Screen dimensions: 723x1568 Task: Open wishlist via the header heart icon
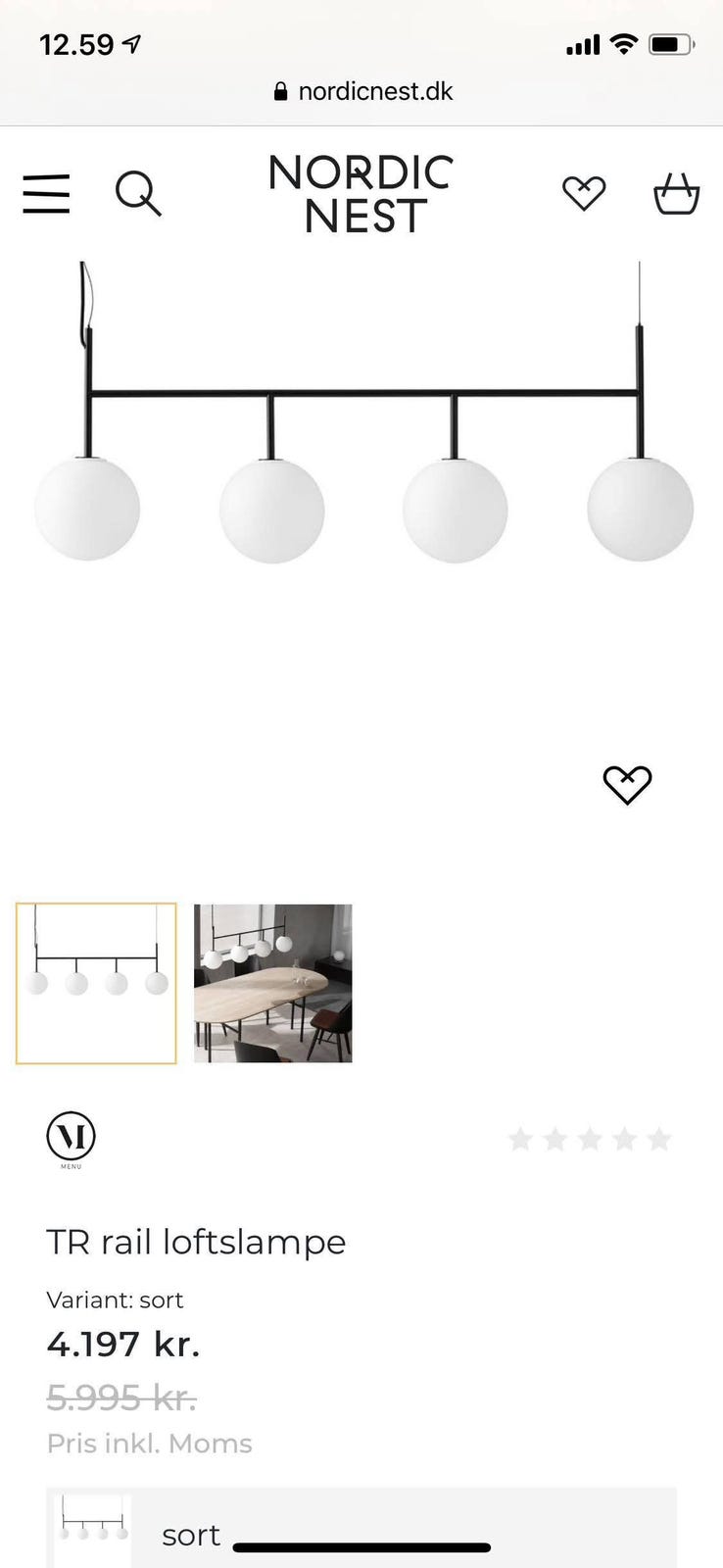585,193
